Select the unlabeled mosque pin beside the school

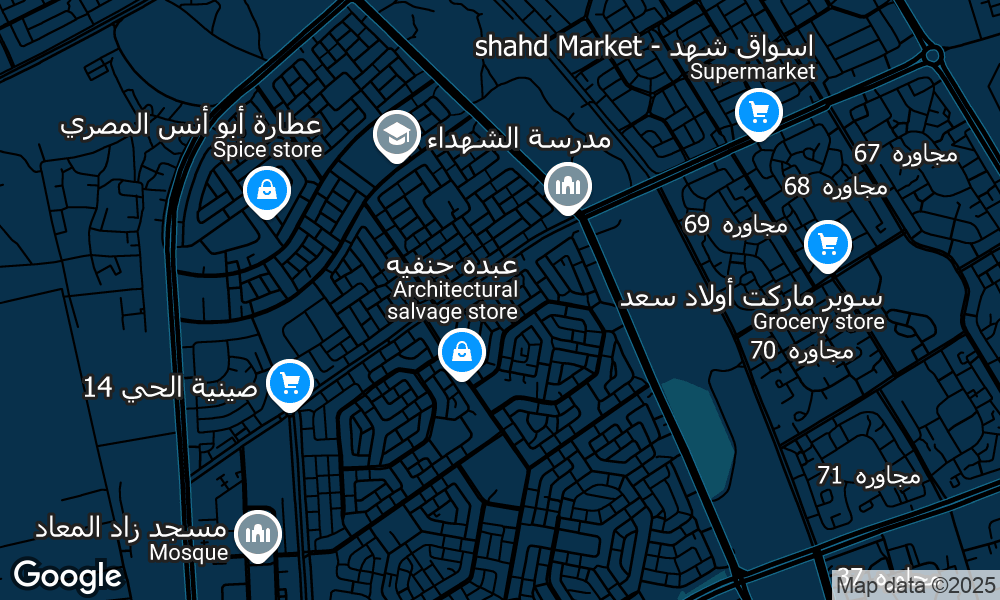tap(567, 186)
